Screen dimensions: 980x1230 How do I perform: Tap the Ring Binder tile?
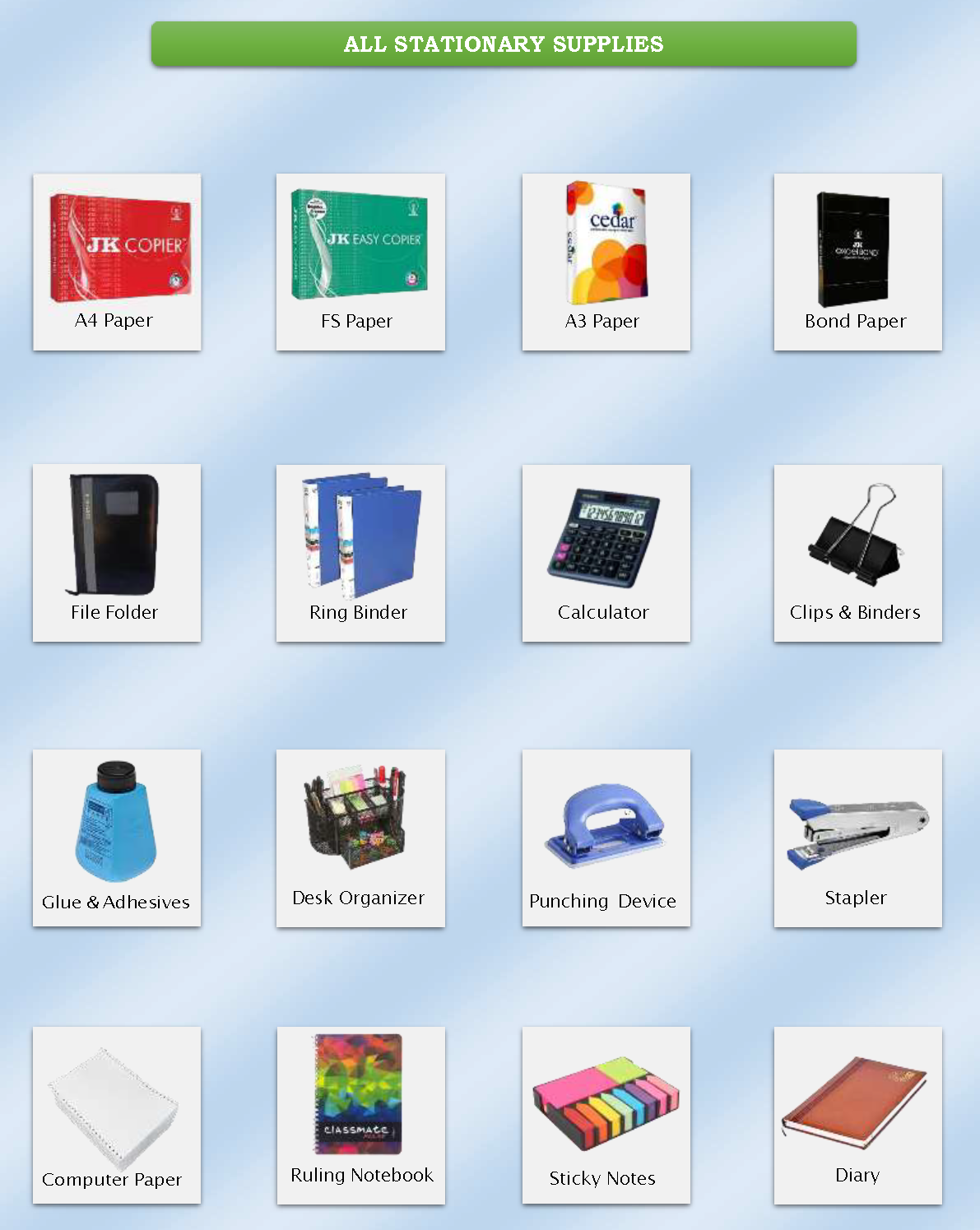pos(360,553)
